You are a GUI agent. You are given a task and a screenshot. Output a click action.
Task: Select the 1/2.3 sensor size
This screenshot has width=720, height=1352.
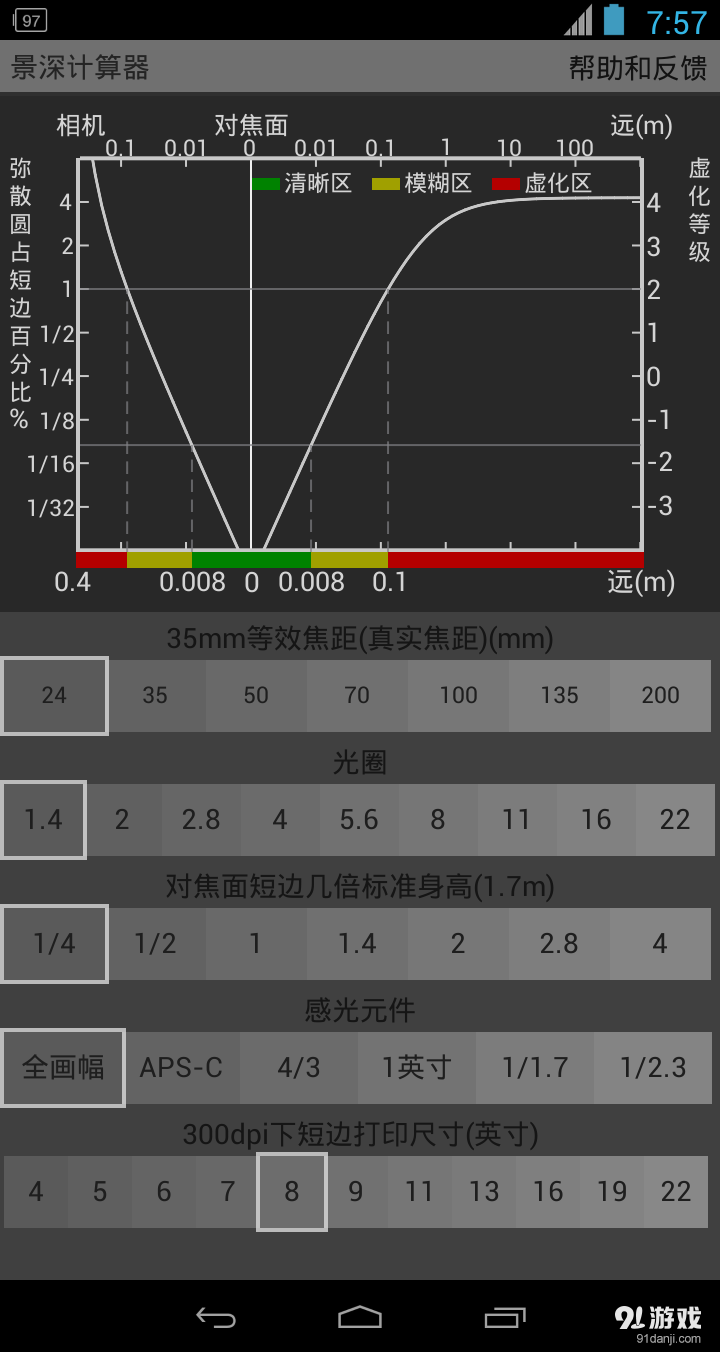tap(652, 1068)
